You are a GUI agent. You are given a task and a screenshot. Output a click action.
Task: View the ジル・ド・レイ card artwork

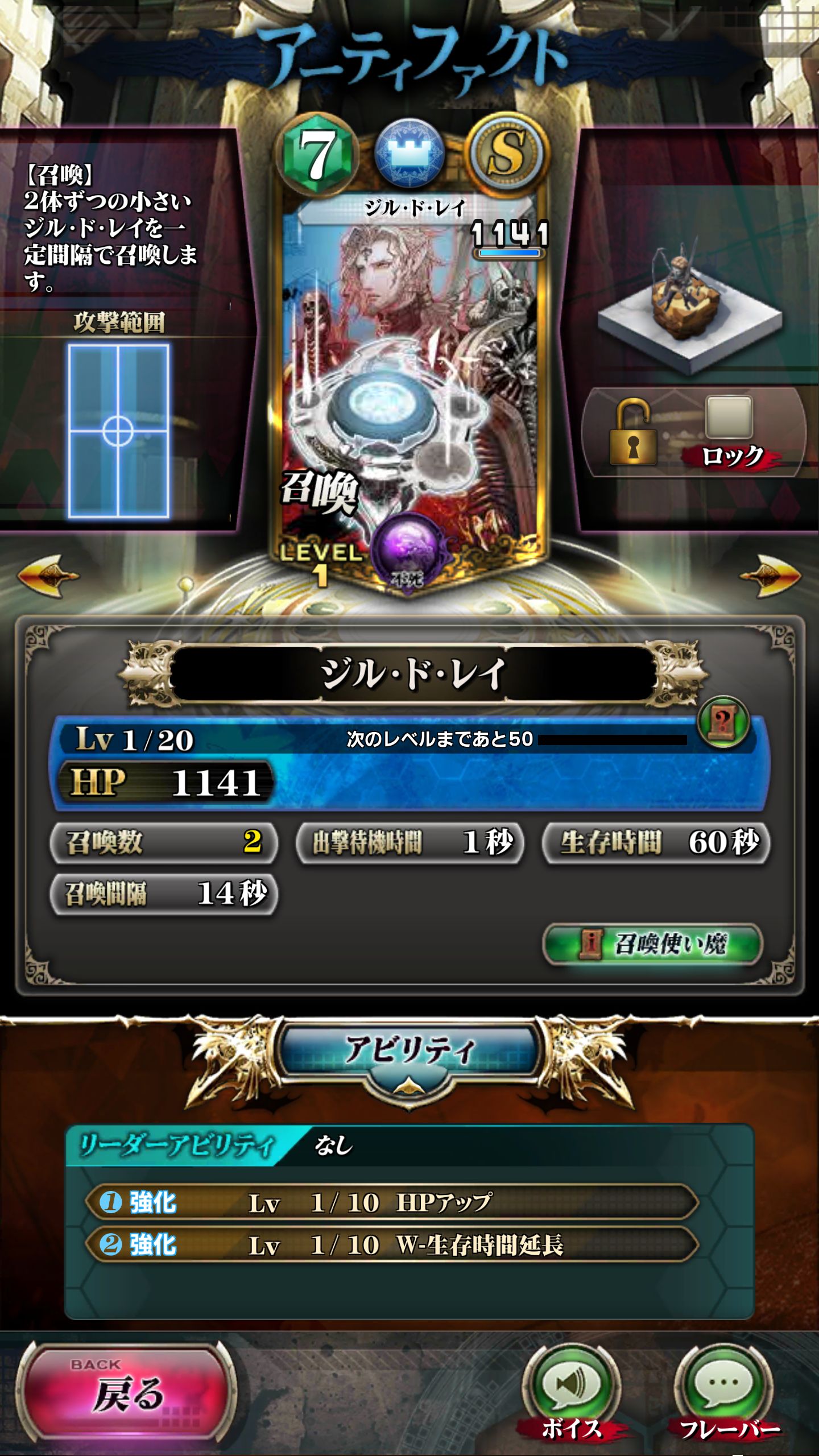pyautogui.click(x=411, y=364)
